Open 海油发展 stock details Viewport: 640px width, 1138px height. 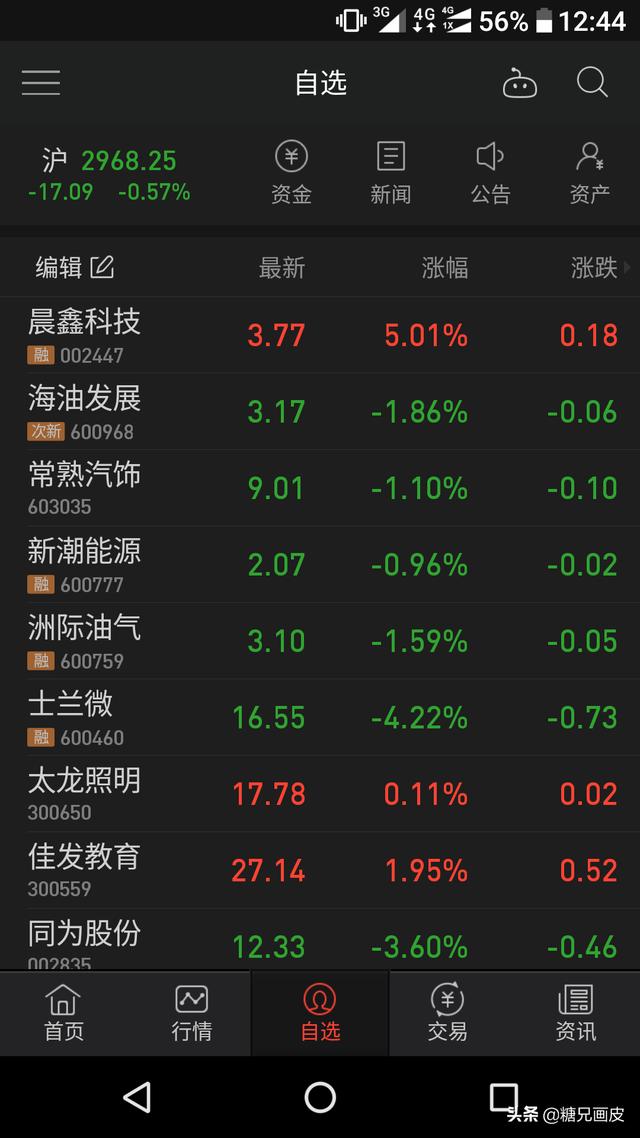point(320,412)
